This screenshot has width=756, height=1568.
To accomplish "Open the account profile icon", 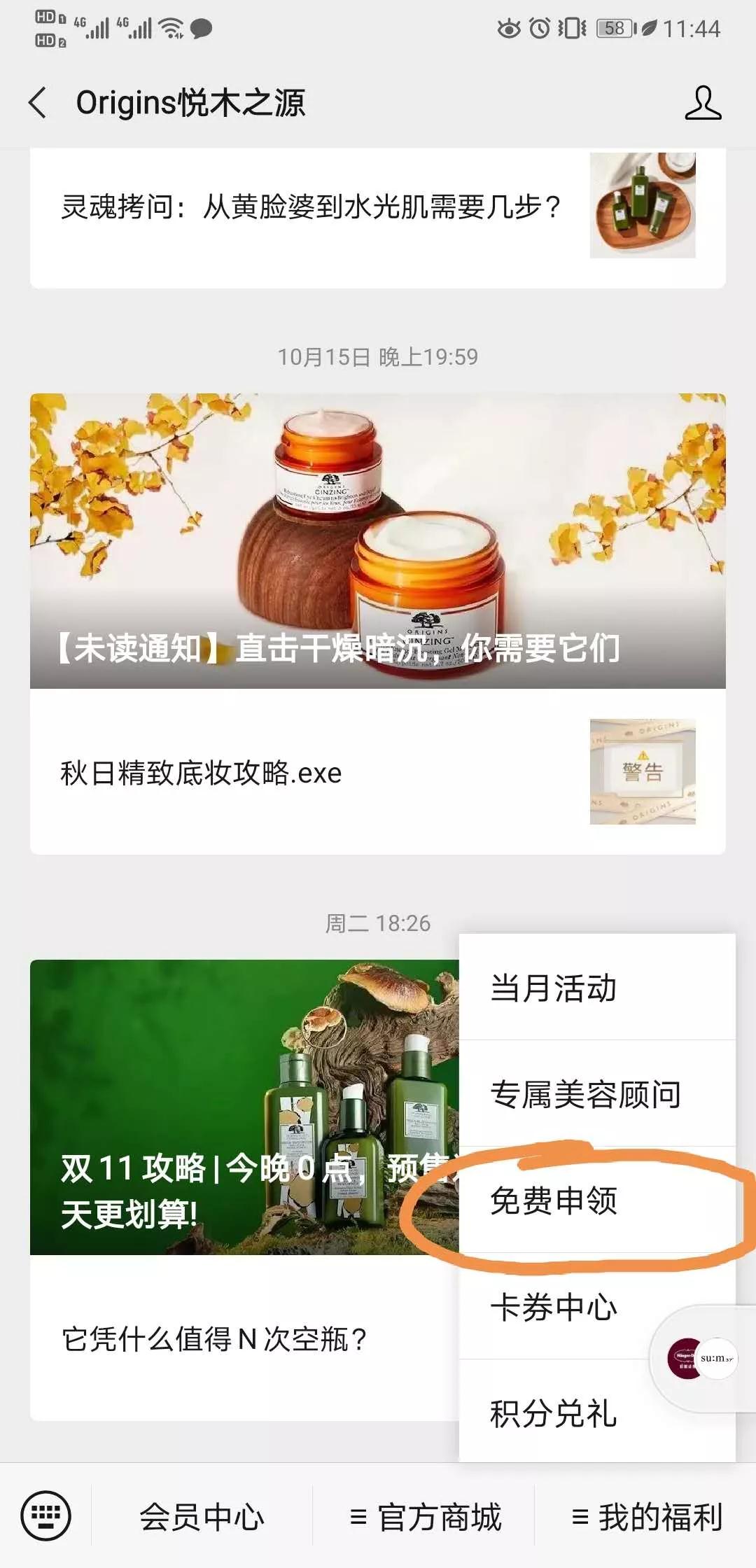I will tap(703, 103).
